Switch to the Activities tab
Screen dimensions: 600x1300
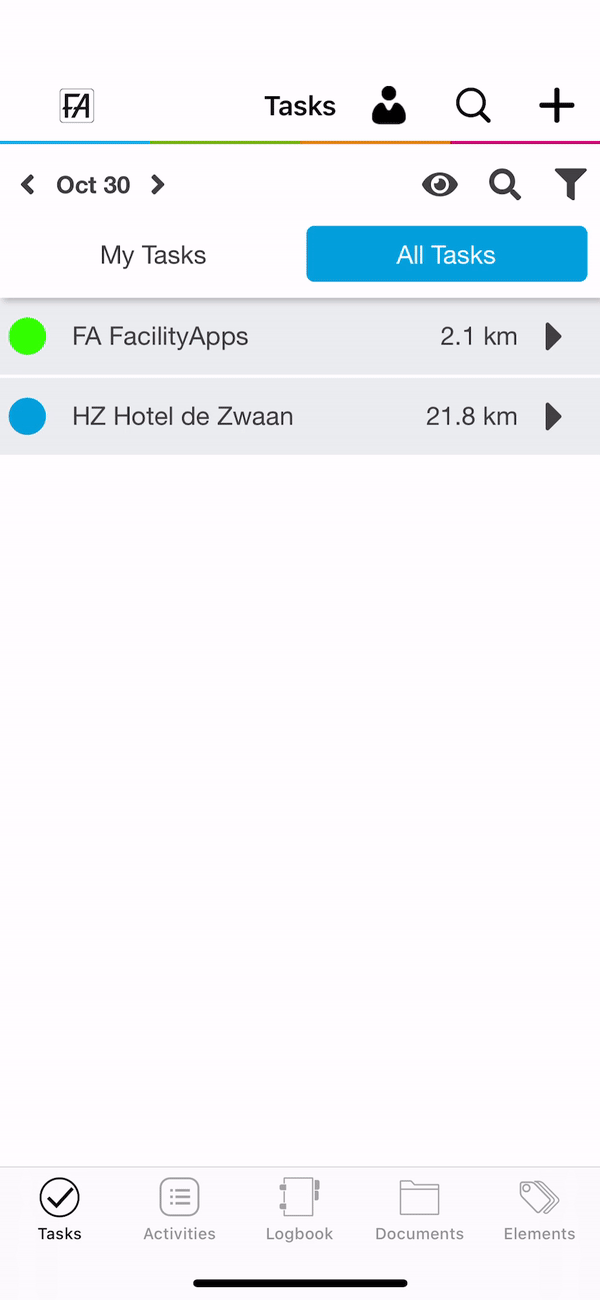pos(180,1209)
